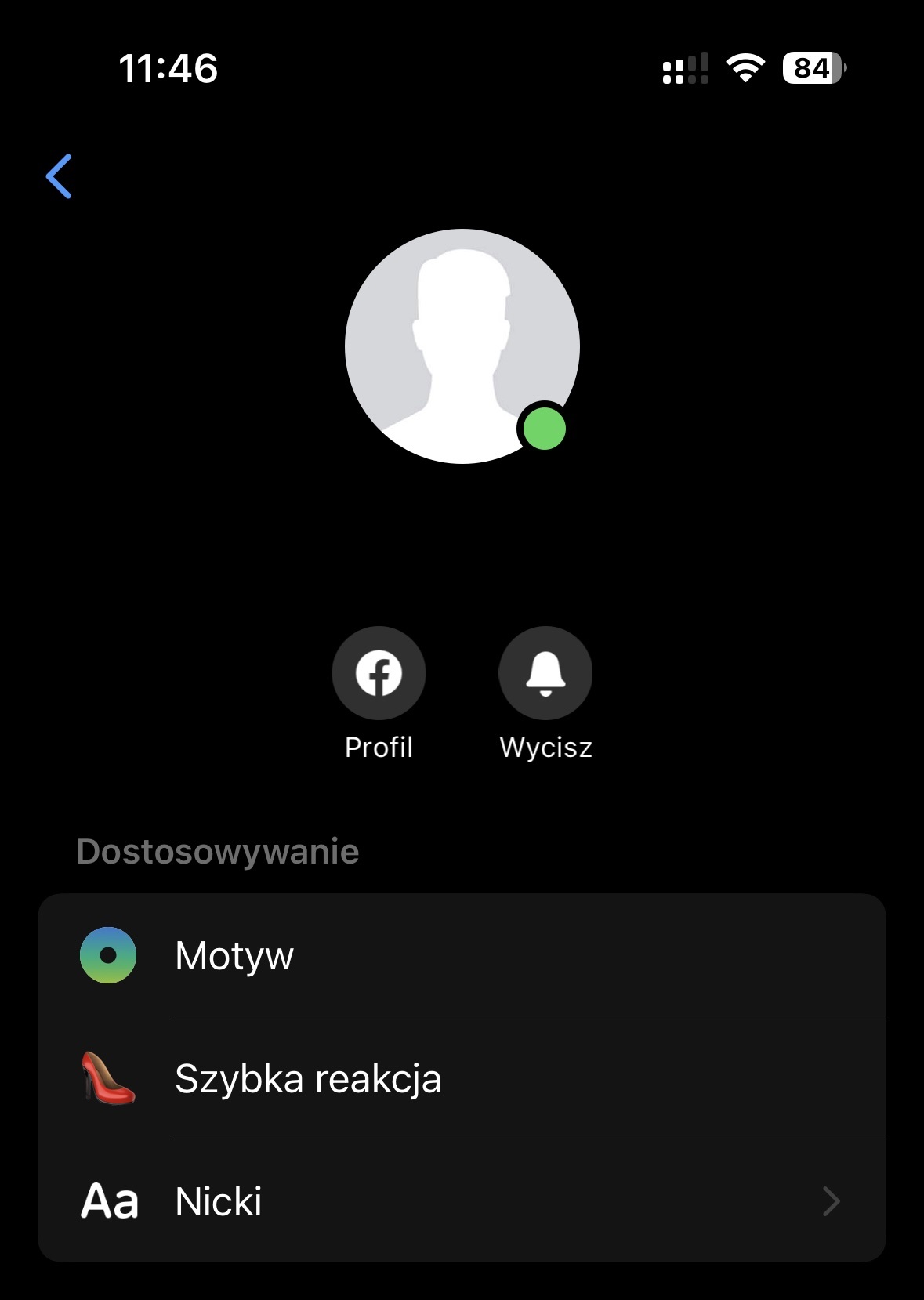Open the Nicki nicknames row
This screenshot has width=924, height=1300.
pos(462,1201)
